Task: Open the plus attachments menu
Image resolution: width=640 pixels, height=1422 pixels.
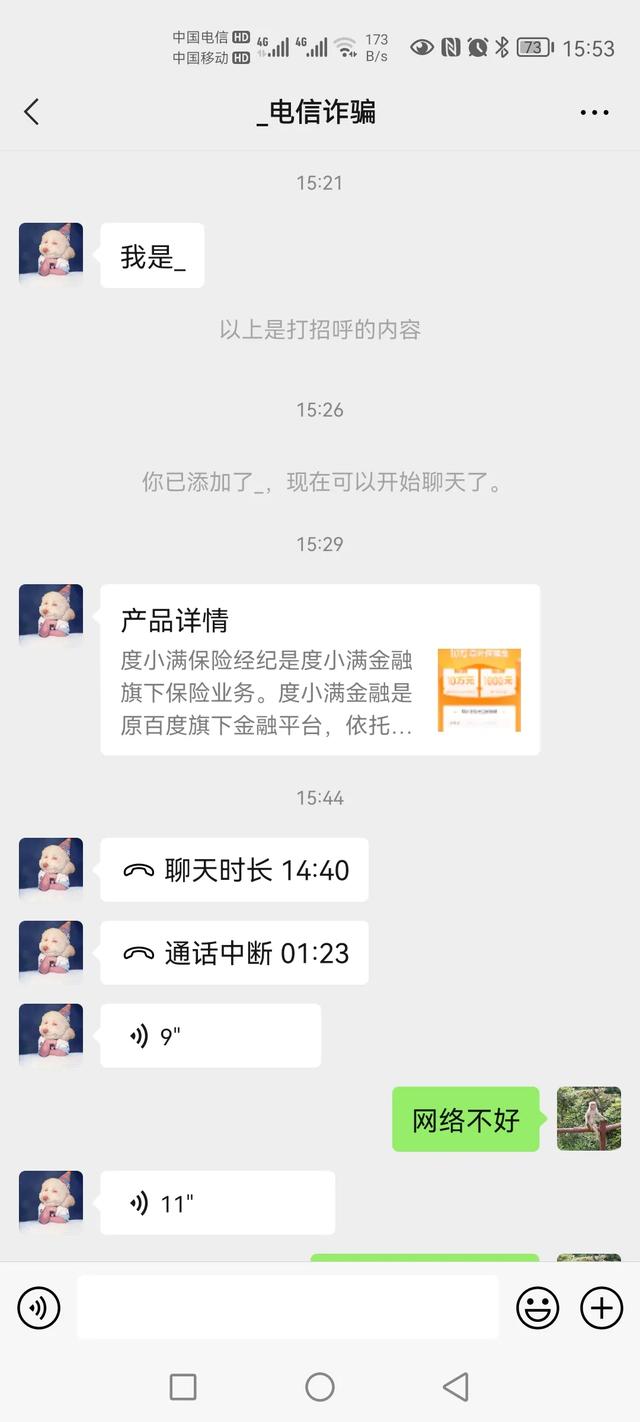Action: (x=602, y=1307)
